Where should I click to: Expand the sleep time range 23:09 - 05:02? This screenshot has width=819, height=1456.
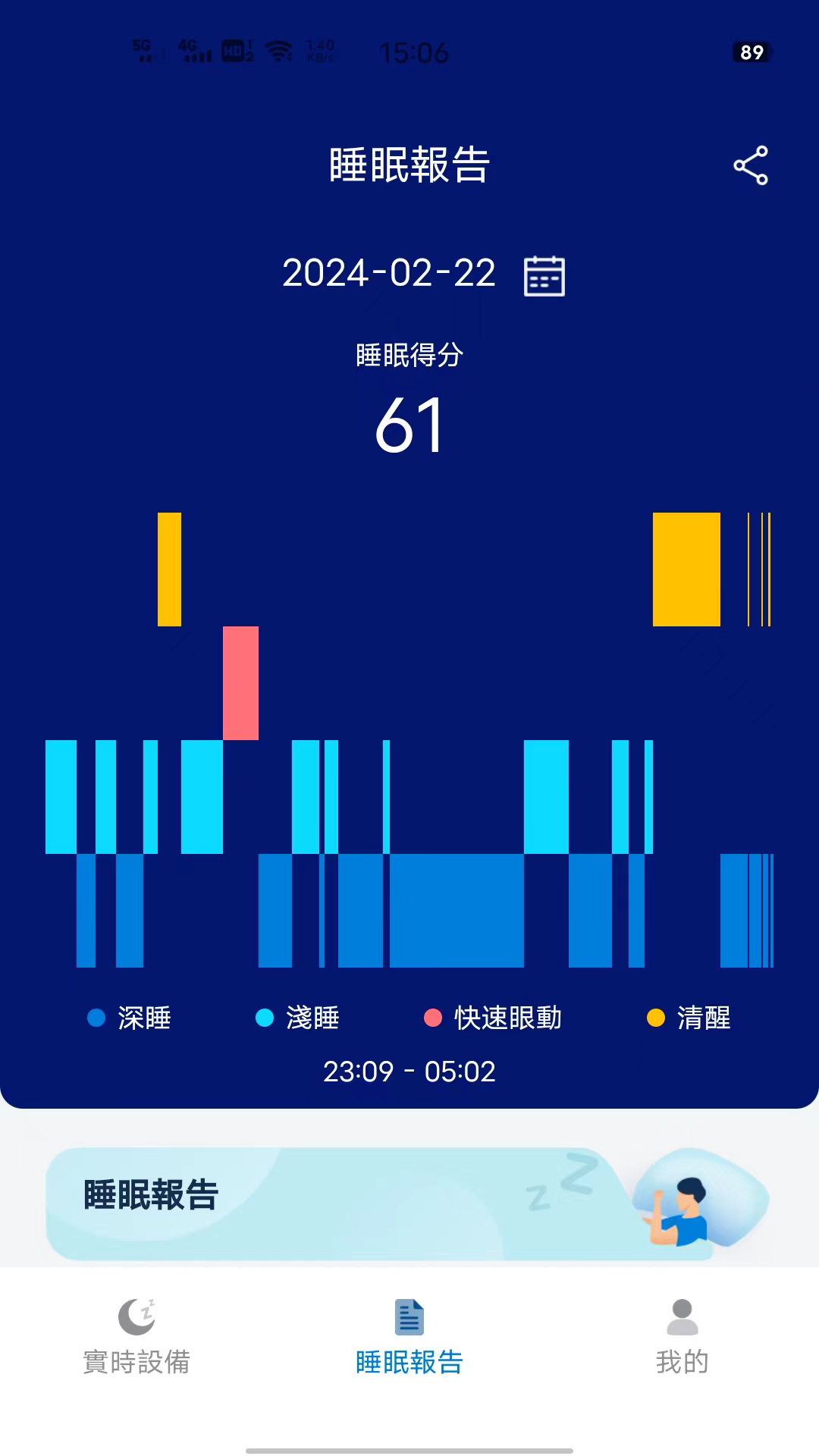(409, 1072)
